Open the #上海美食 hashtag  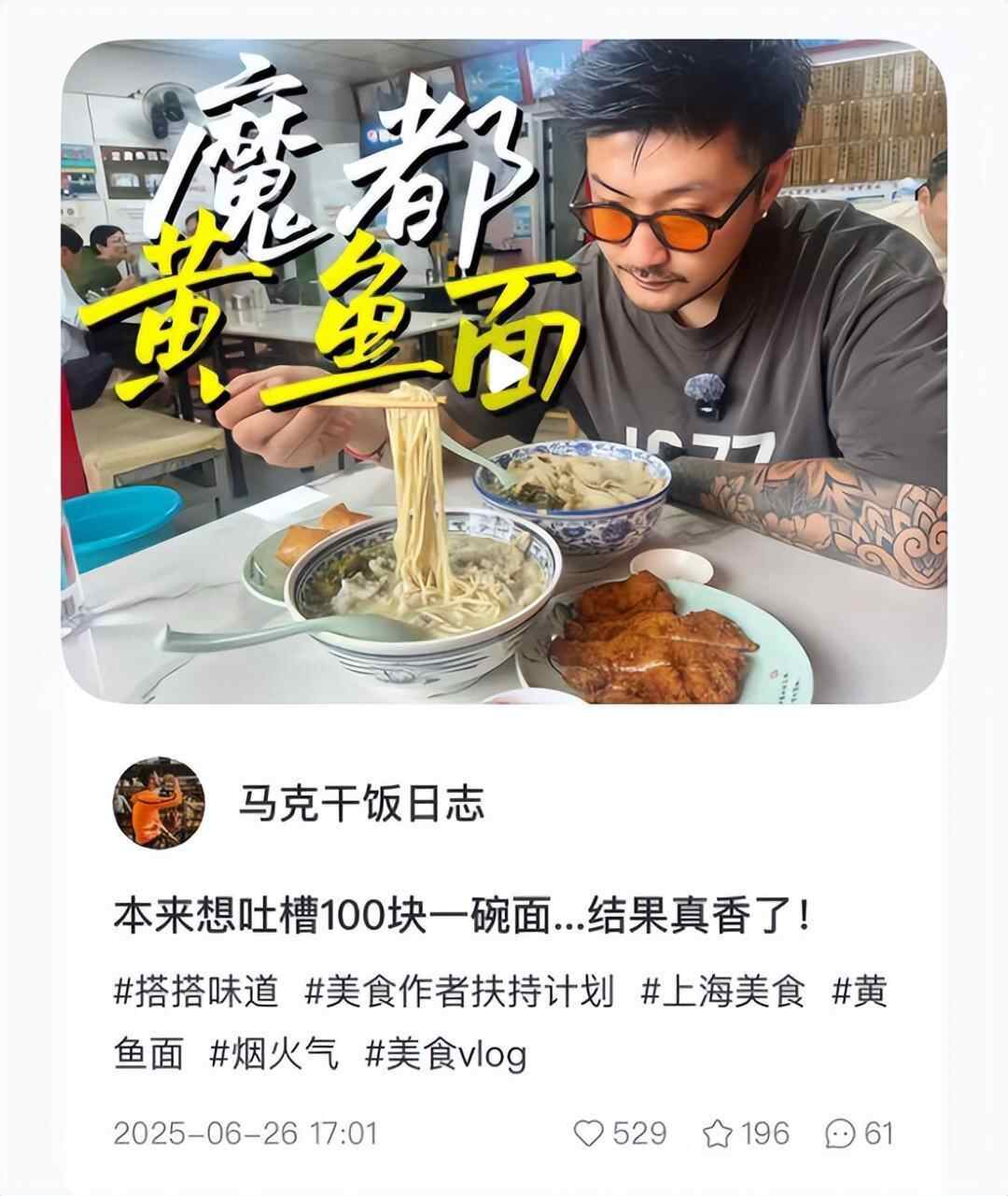pos(722,992)
